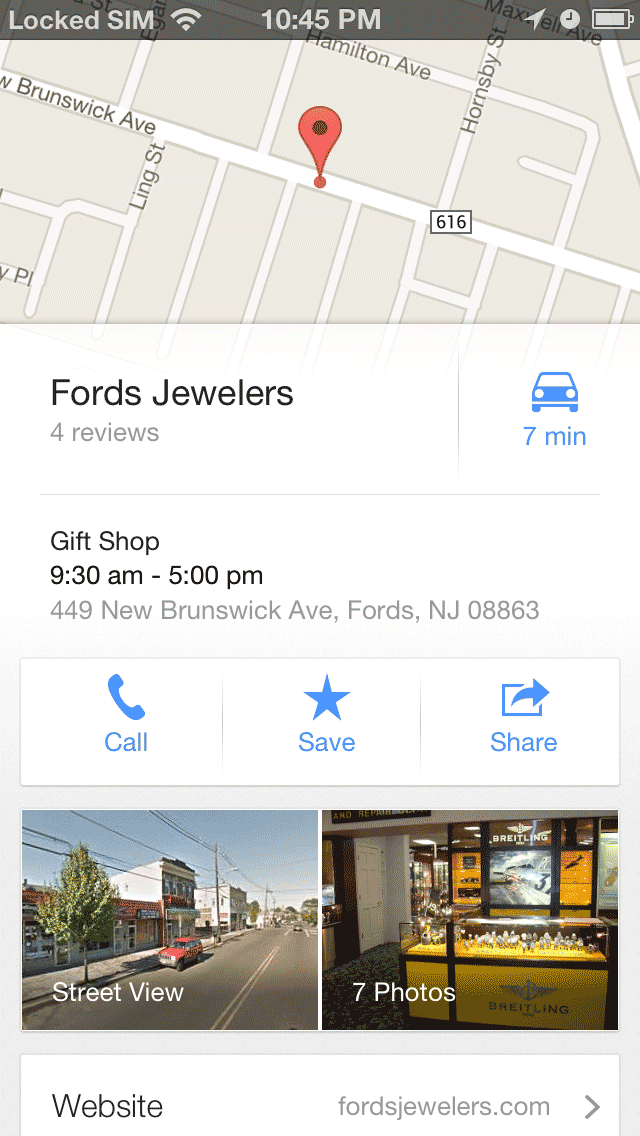
Task: Open the Street View tile
Action: pos(170,919)
